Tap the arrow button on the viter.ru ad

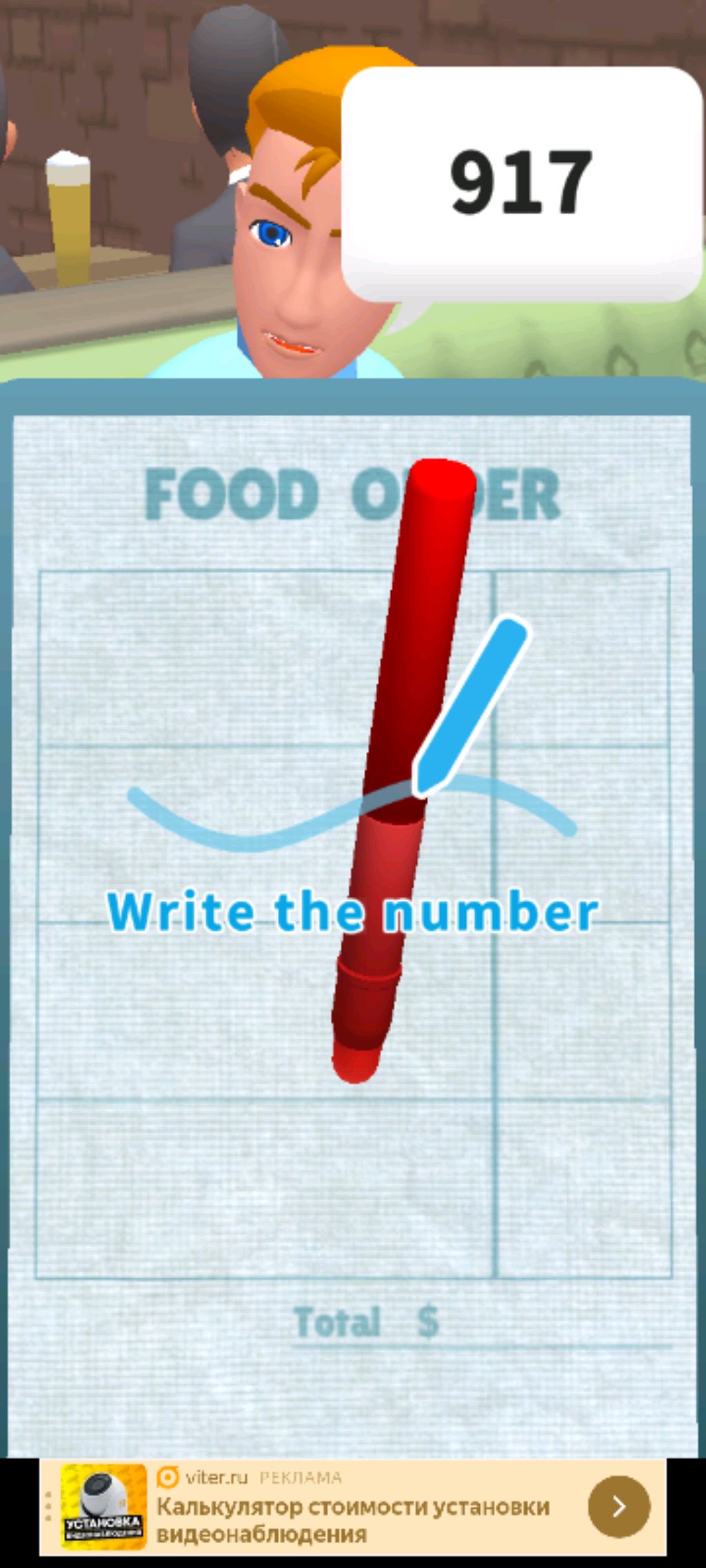[618, 1507]
